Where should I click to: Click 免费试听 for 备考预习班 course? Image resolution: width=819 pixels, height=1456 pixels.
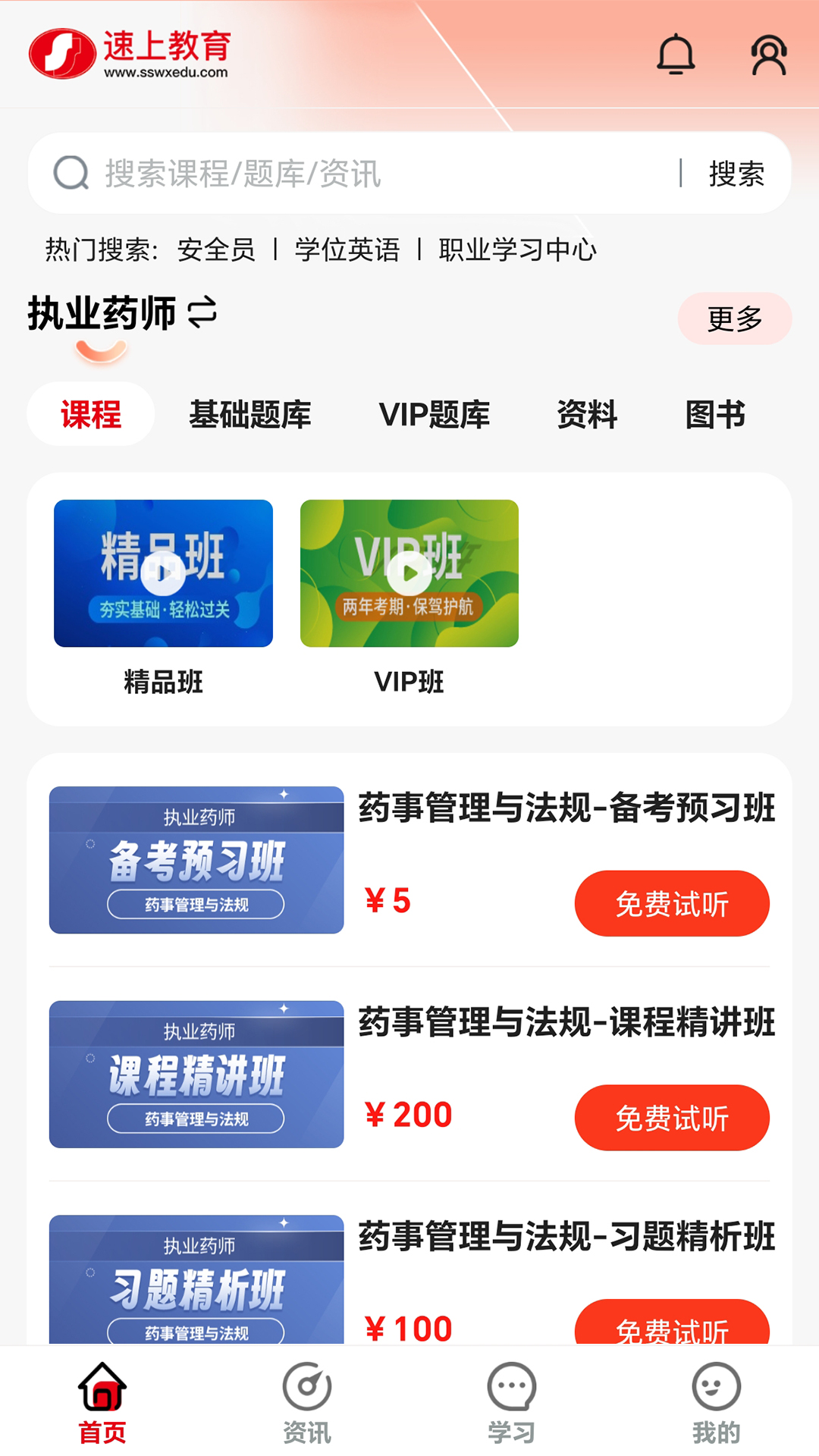pos(672,903)
